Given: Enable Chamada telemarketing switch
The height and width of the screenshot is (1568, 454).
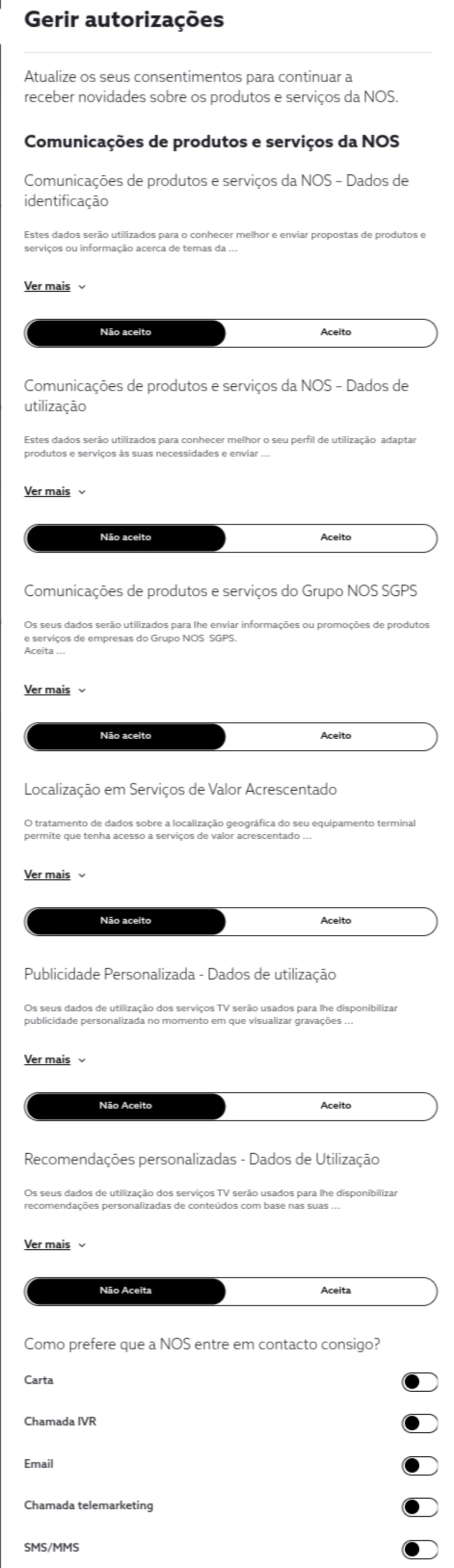Looking at the screenshot, I should pos(419,1506).
